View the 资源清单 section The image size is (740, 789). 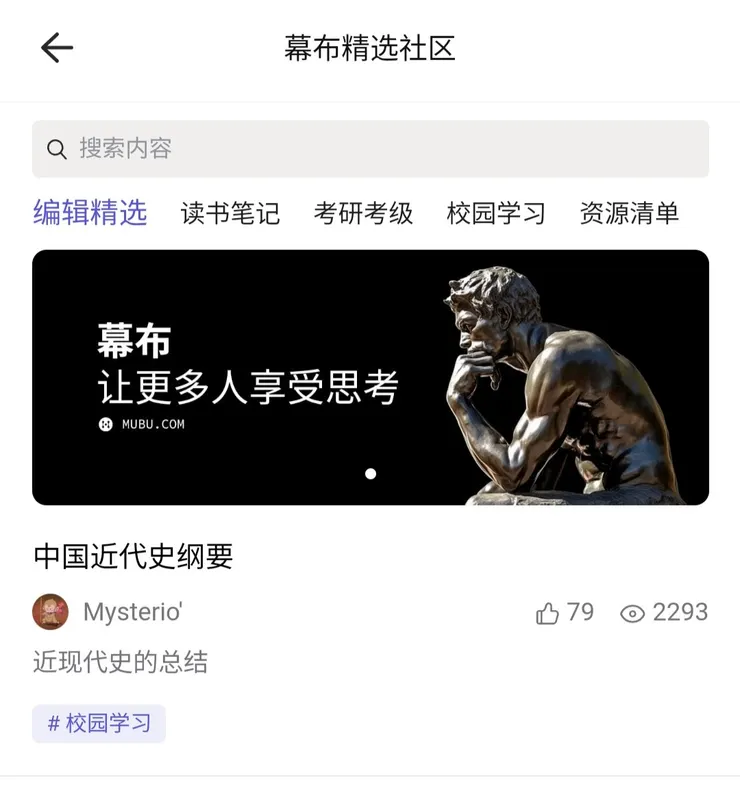(628, 212)
